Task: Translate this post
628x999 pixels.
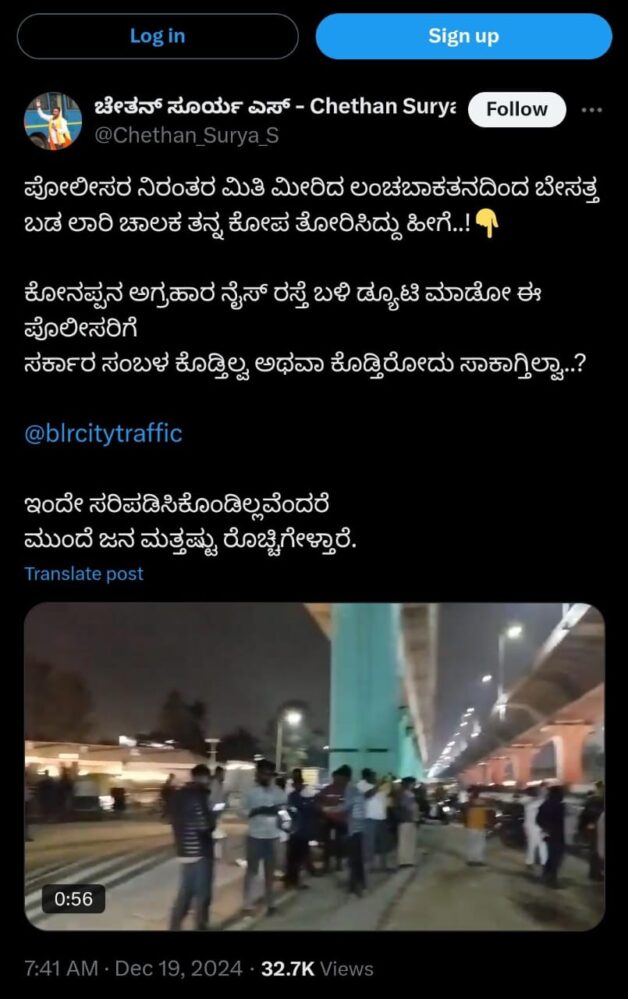Action: pos(84,574)
